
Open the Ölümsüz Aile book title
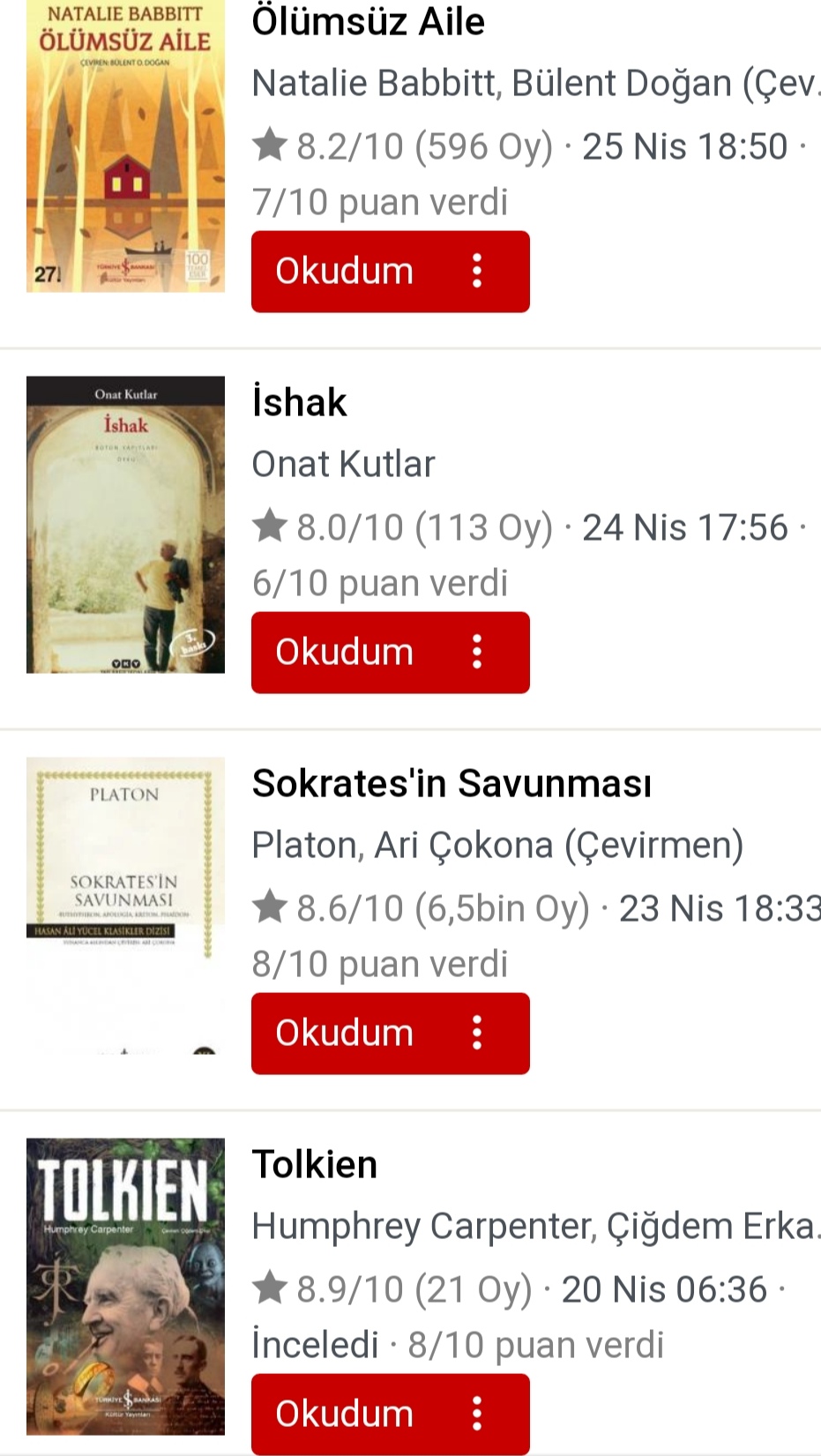coord(368,22)
